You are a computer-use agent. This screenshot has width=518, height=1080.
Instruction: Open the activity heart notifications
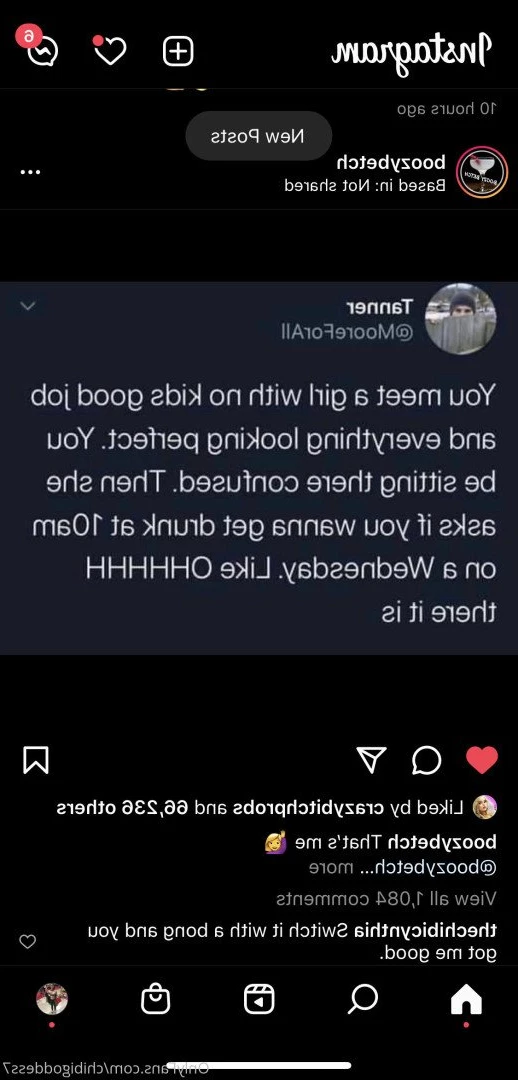pyautogui.click(x=110, y=50)
